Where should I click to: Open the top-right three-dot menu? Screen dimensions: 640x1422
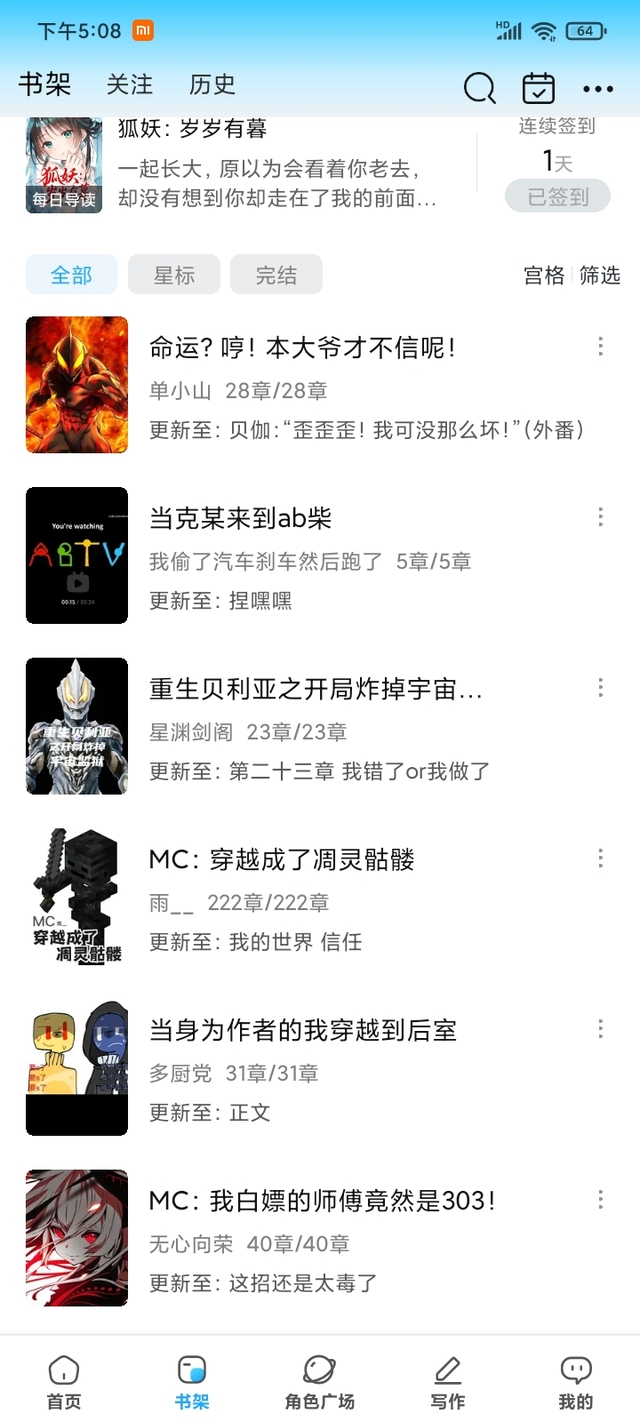tap(598, 89)
